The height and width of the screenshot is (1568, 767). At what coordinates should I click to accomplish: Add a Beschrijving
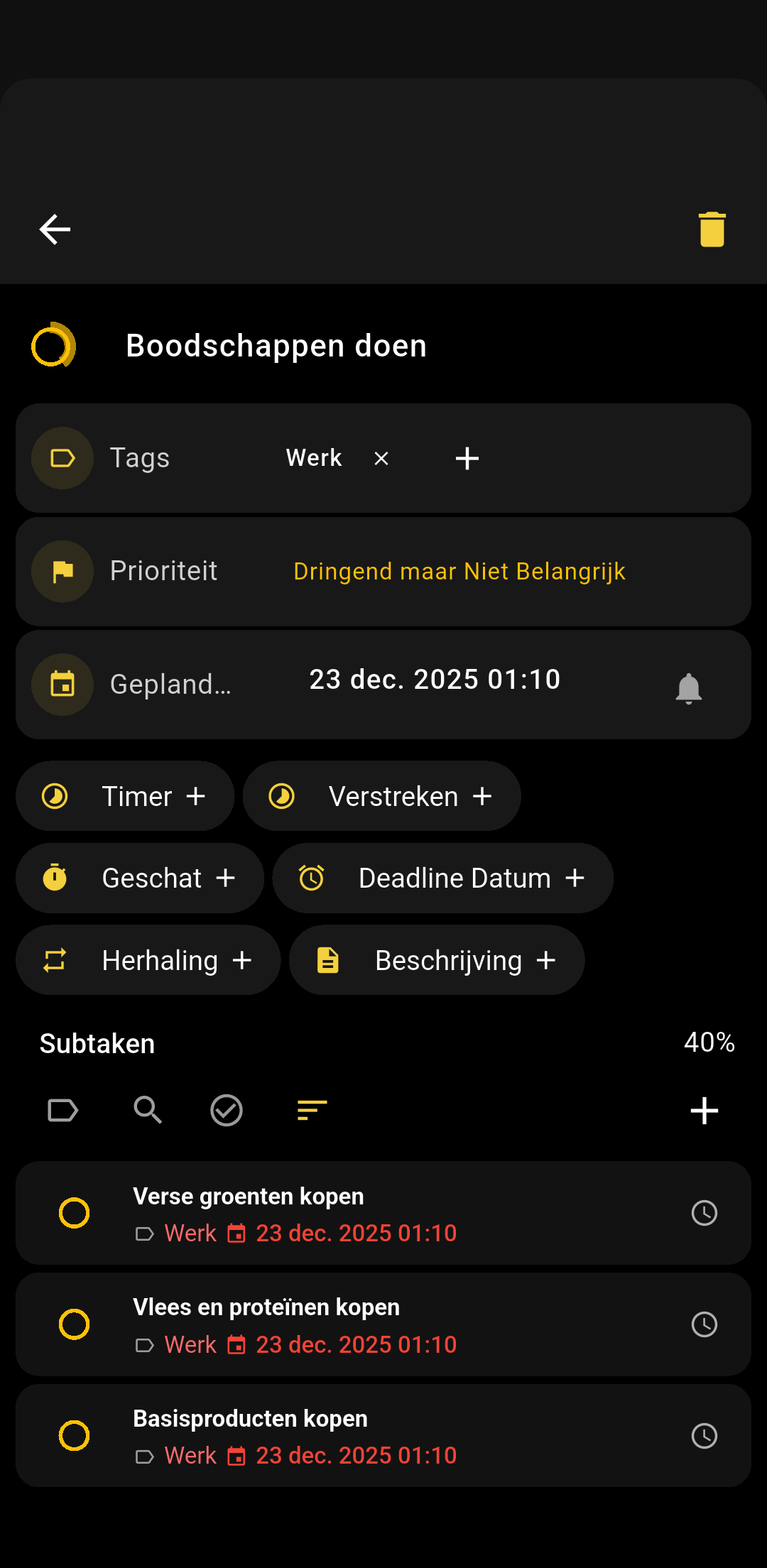(436, 960)
